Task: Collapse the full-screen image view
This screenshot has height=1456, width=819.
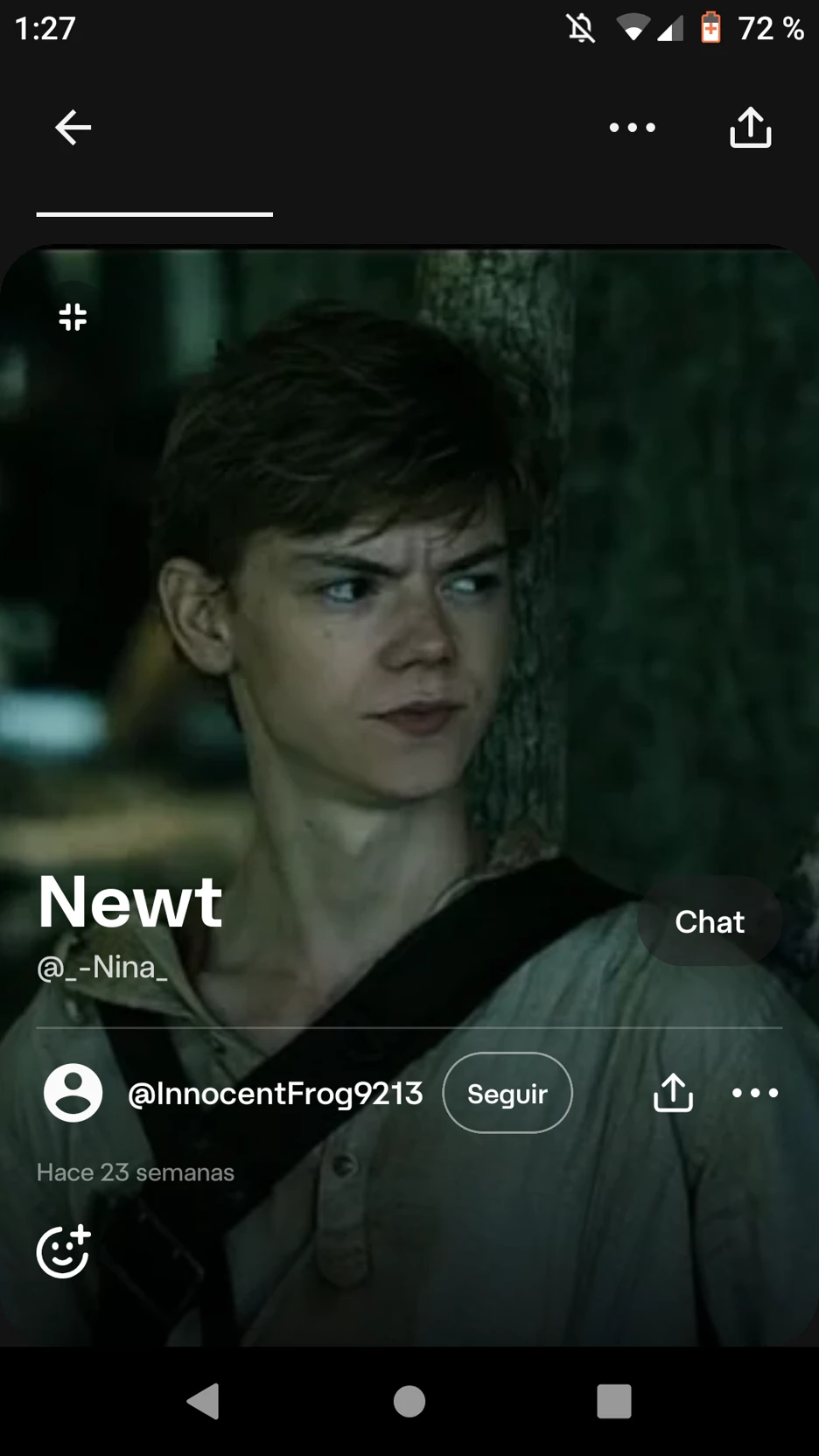Action: tap(73, 317)
